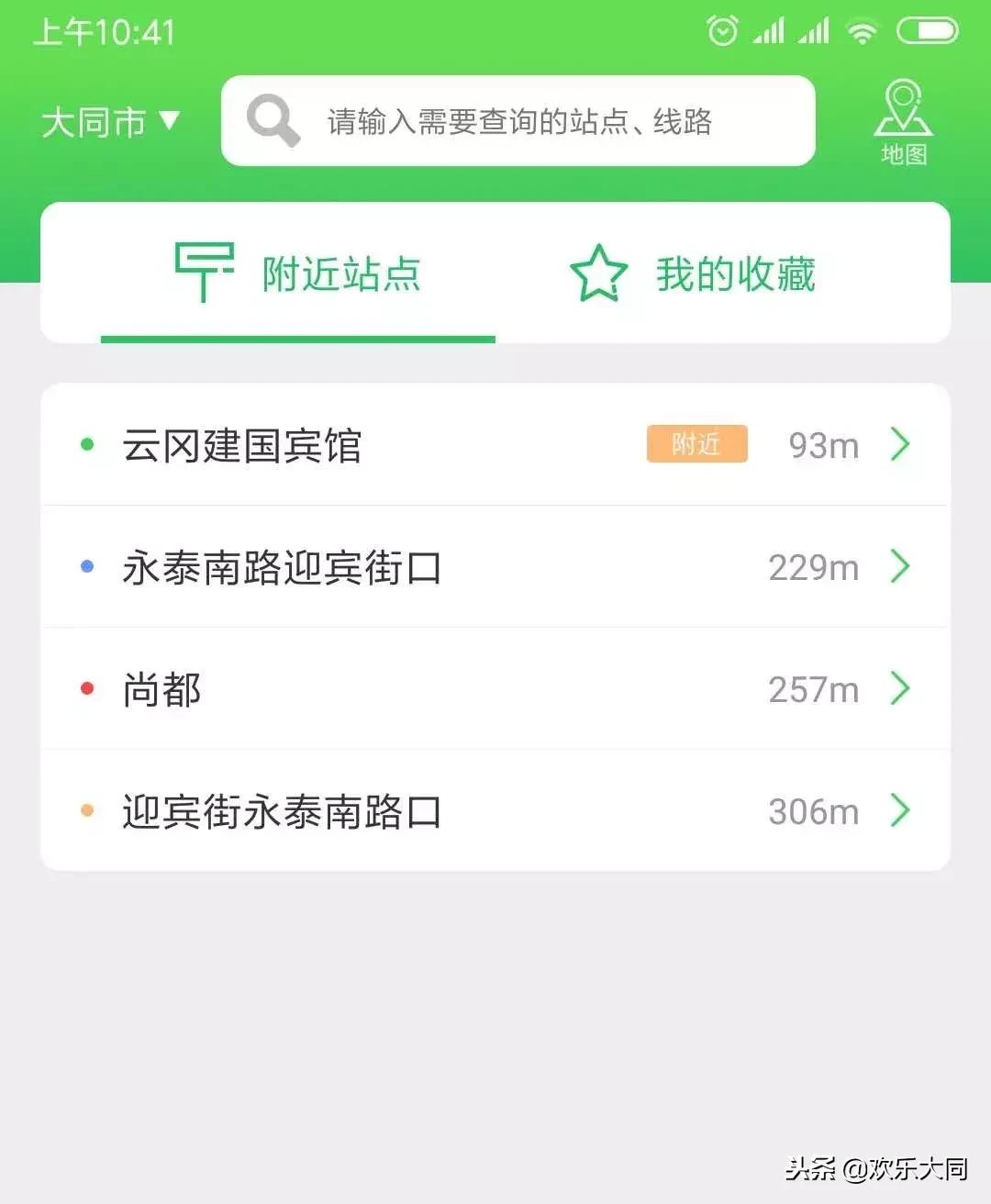
Task: Click the green dot beside 云冈建国宾馆
Action: [87, 444]
